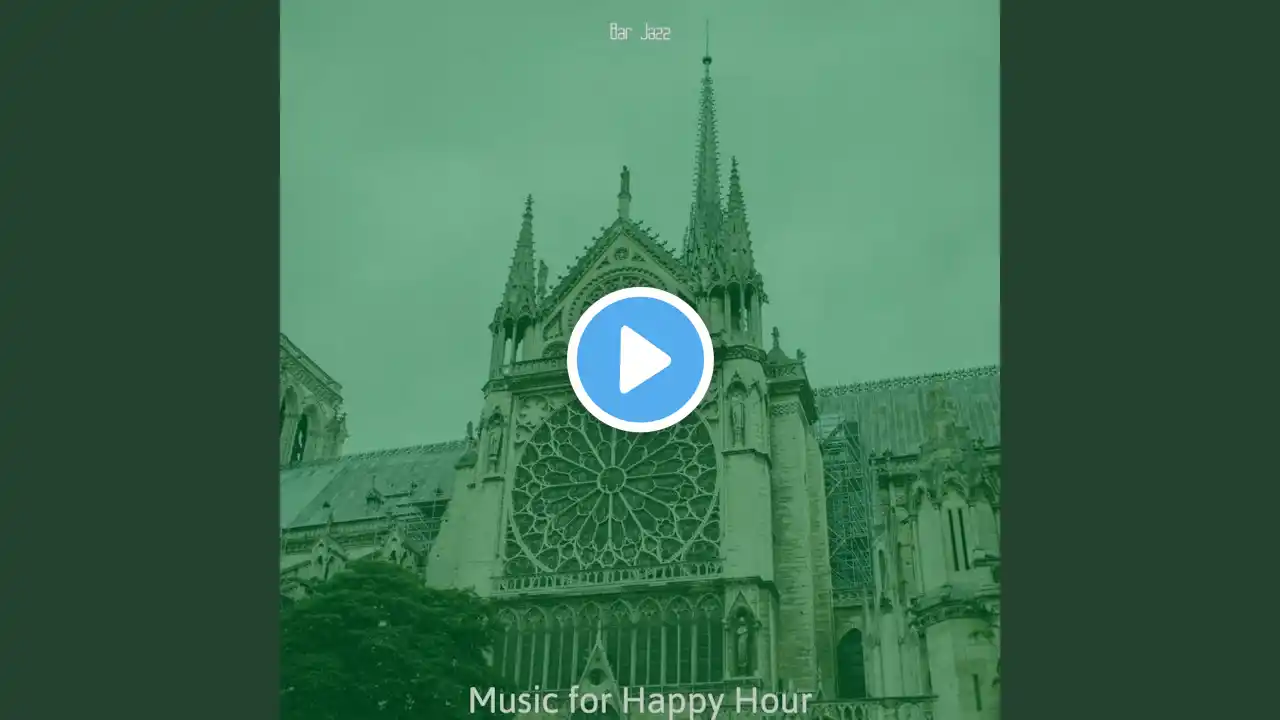The image size is (1280, 720).
Task: Play the Music for Happy Hour video
Action: click(x=640, y=360)
